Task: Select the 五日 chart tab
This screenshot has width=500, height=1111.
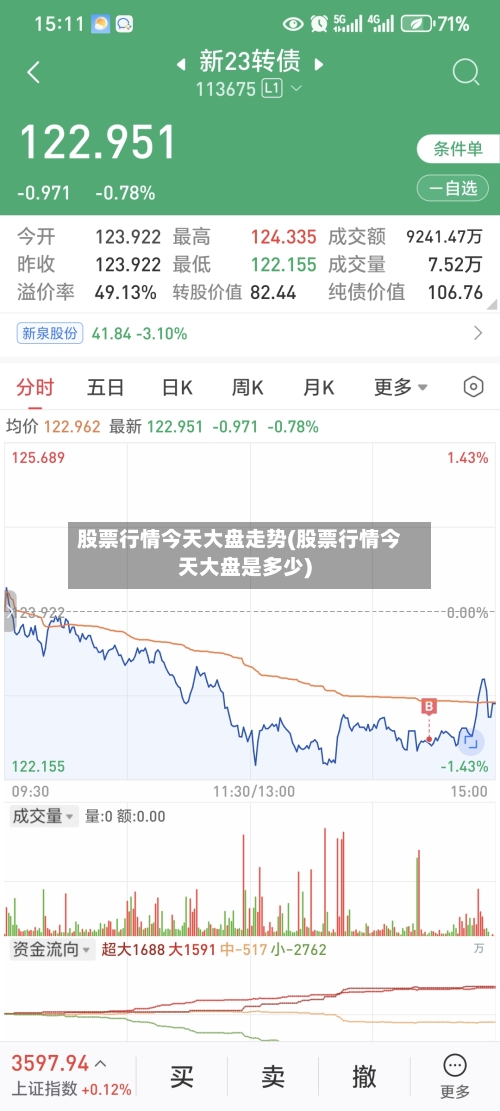Action: pyautogui.click(x=106, y=387)
